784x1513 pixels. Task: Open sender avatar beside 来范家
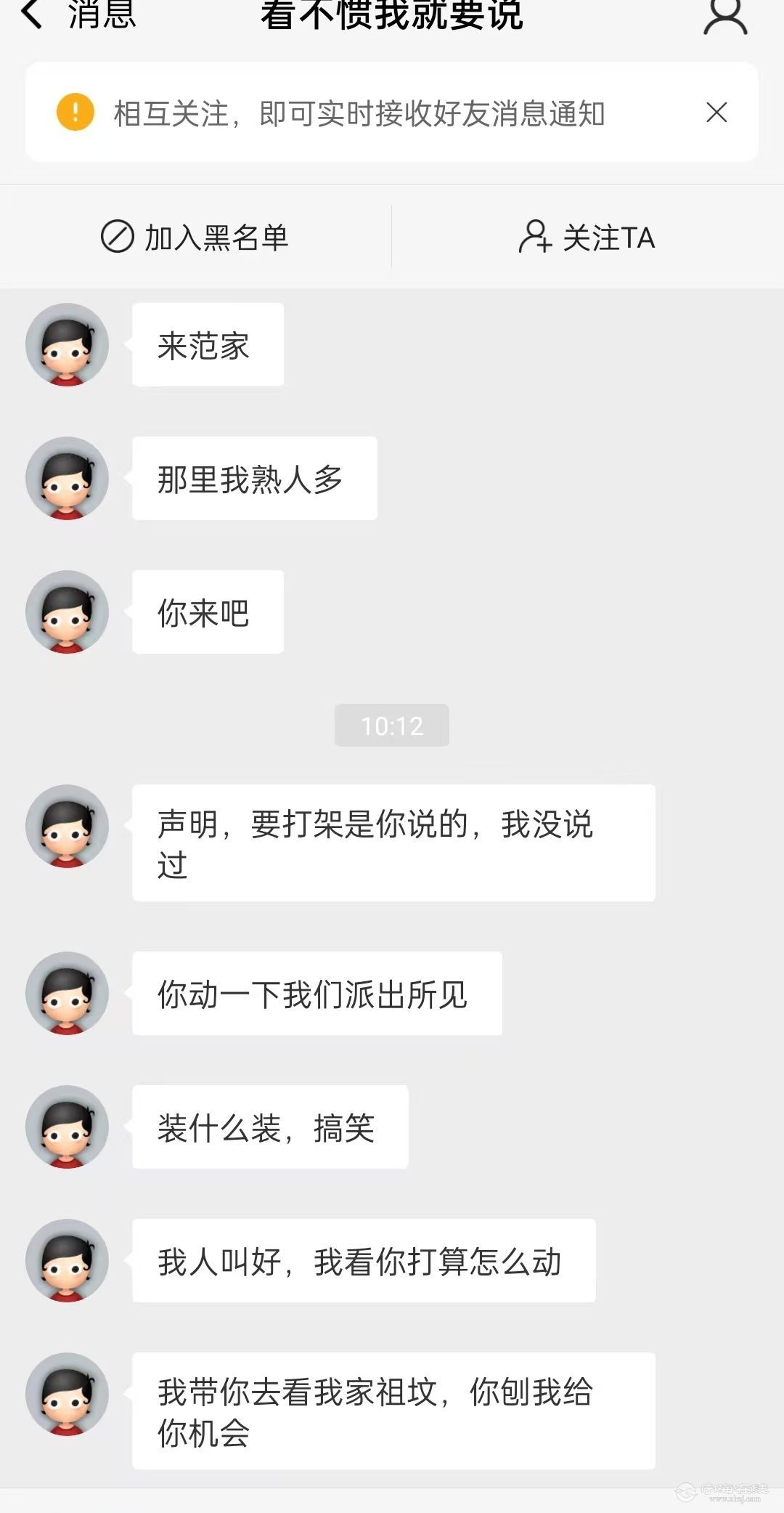click(x=67, y=344)
